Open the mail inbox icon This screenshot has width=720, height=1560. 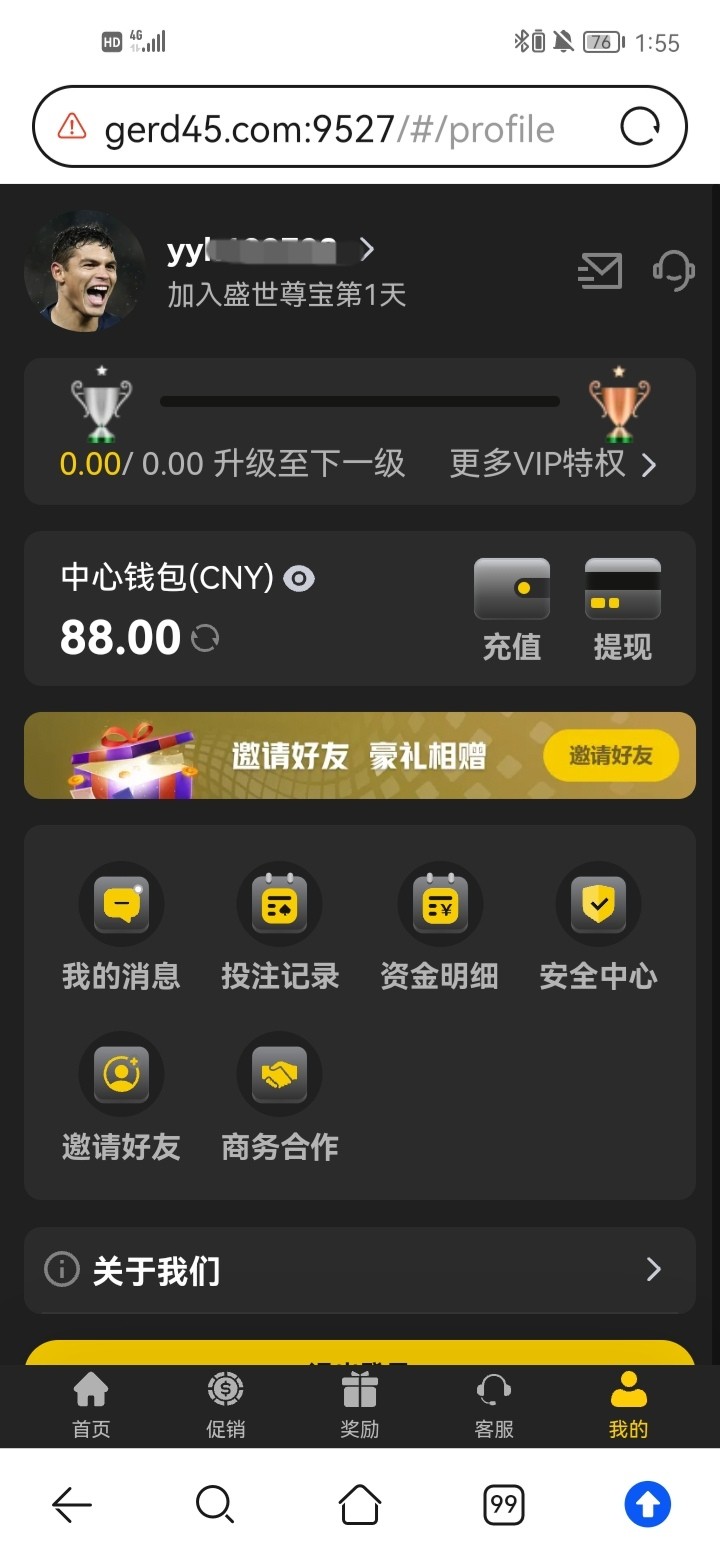(x=600, y=271)
